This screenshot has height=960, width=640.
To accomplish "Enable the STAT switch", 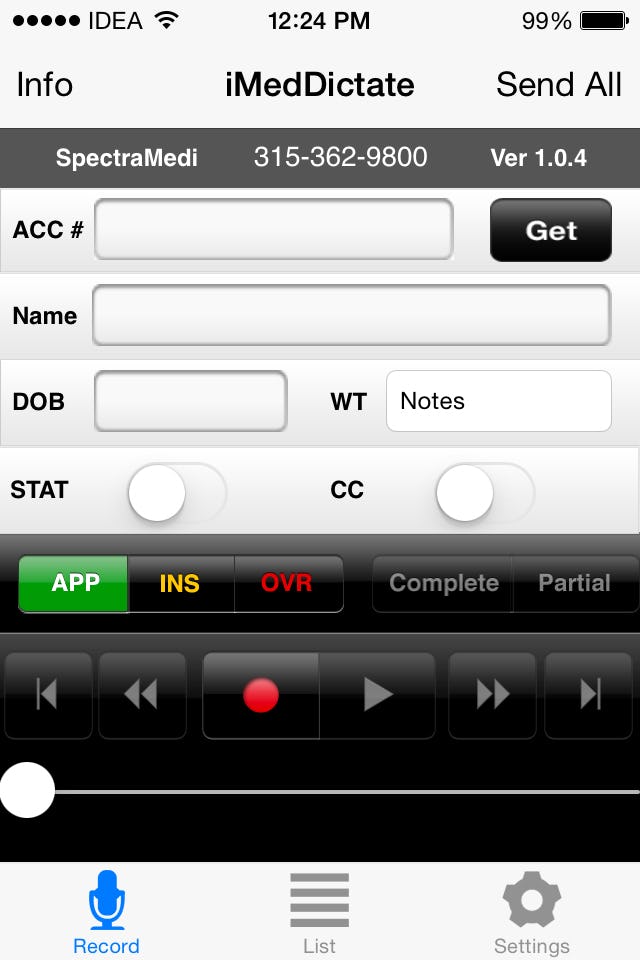I will [177, 492].
